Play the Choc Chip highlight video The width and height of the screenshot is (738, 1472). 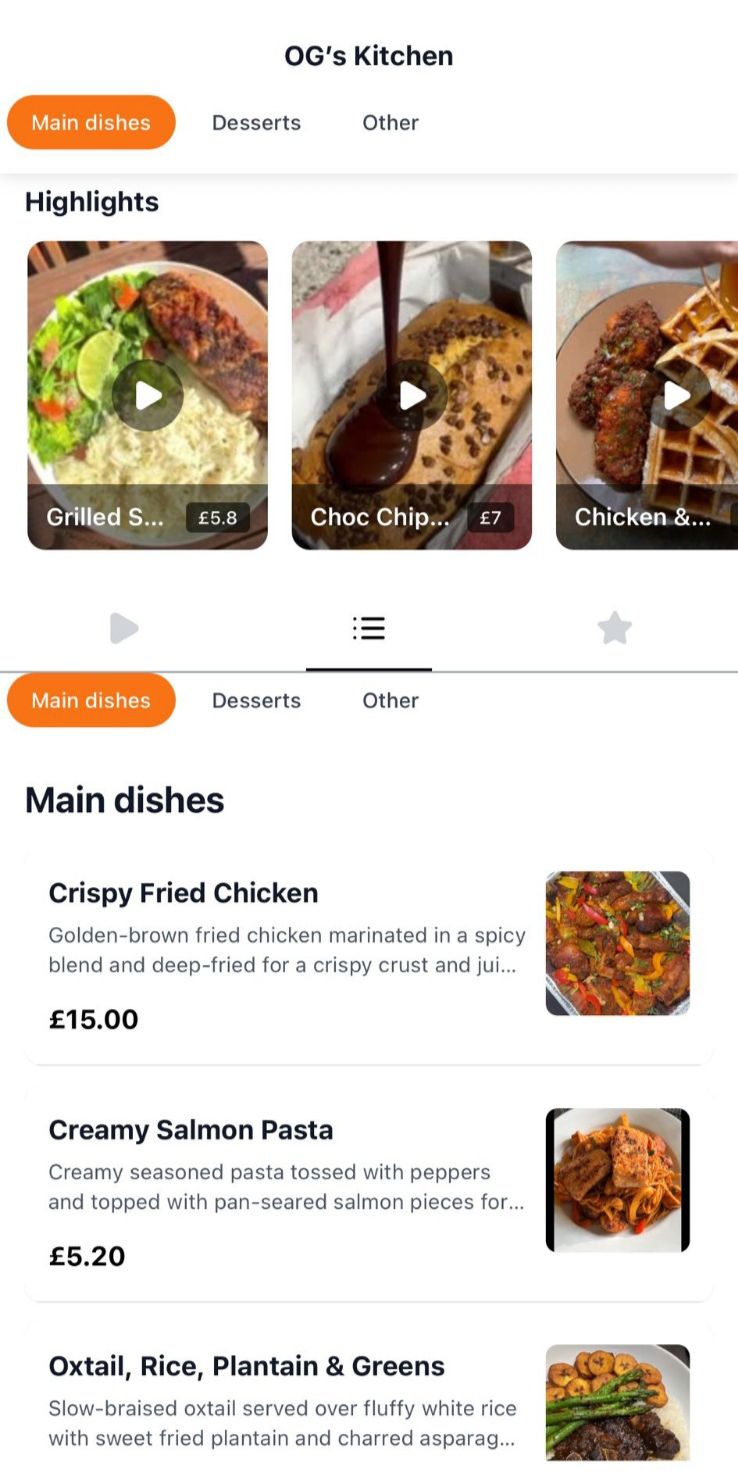click(x=412, y=395)
